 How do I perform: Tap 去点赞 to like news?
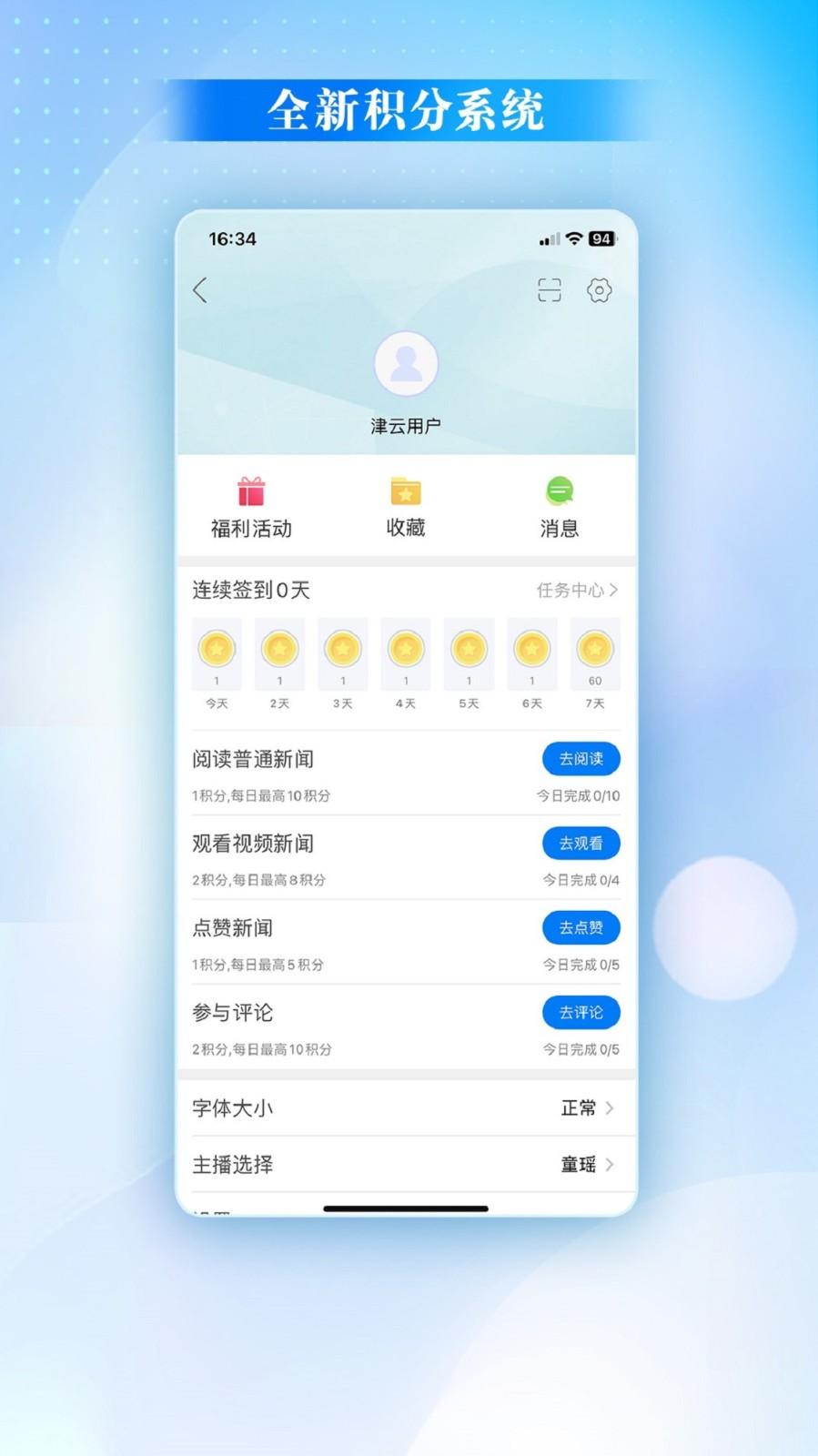[x=581, y=927]
